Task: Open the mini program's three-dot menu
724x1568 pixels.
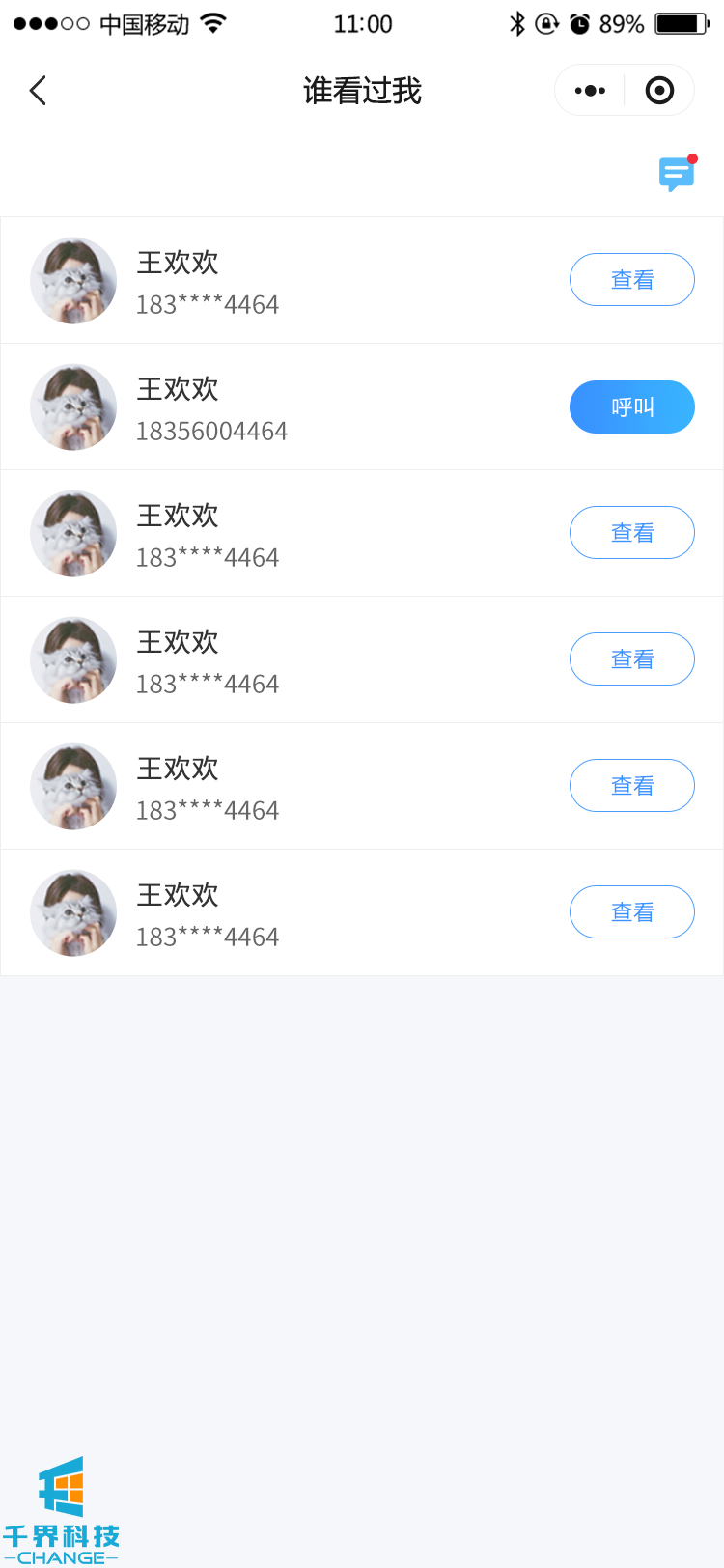Action: 590,91
